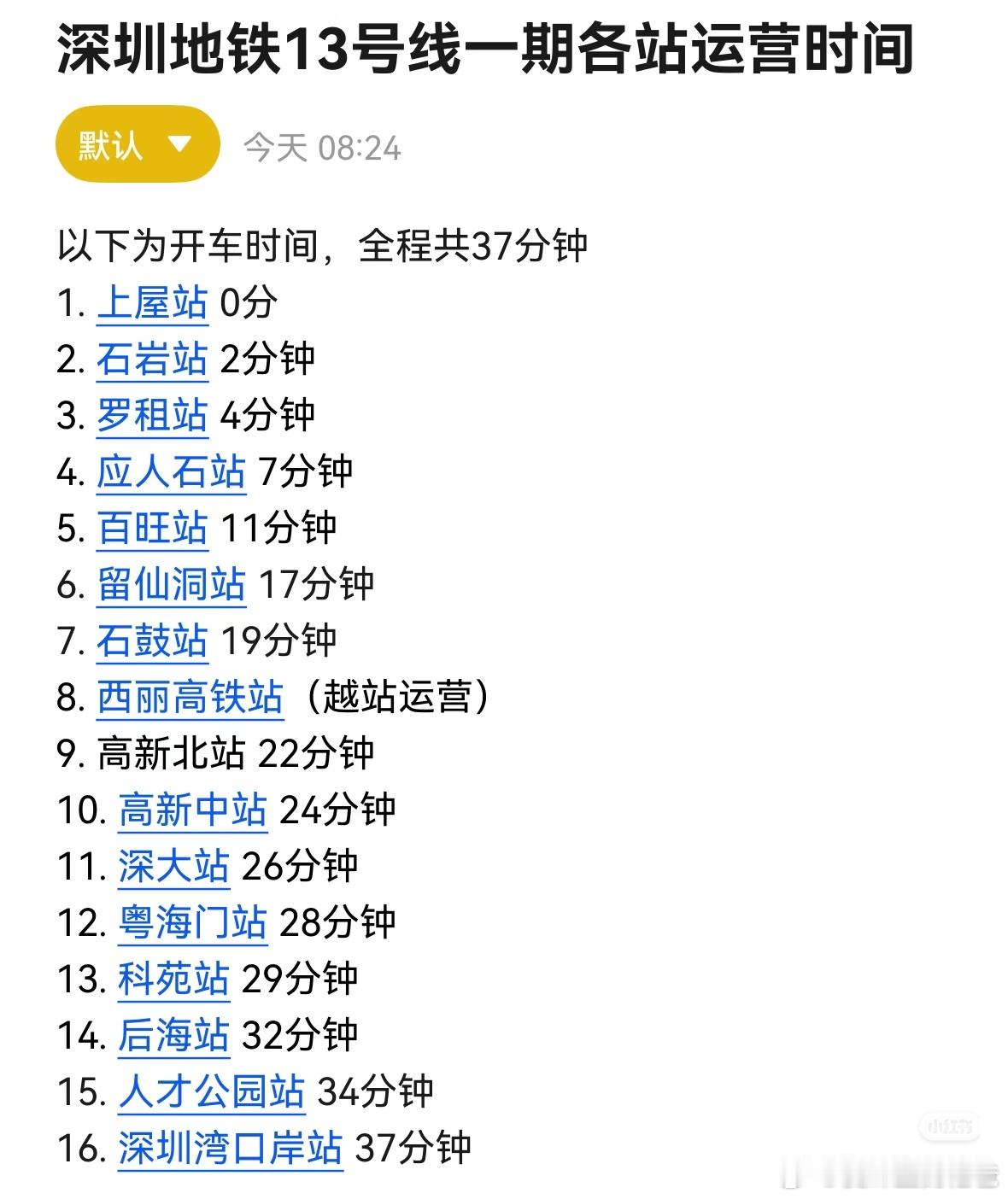The height and width of the screenshot is (1199, 1008).
Task: Open the 科苑站 station link
Action: pos(173,980)
